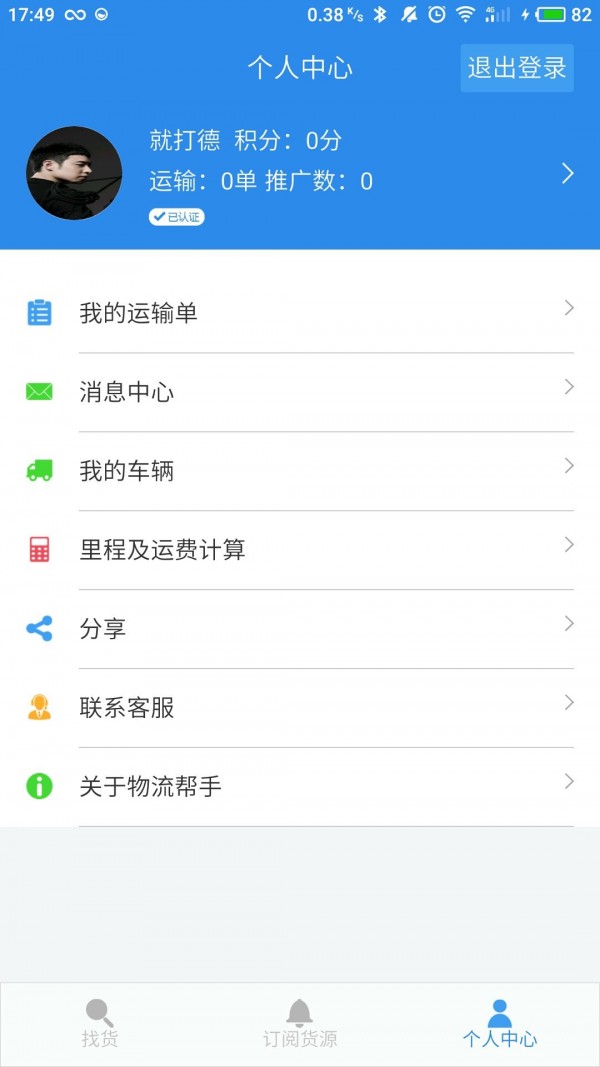Open profile details via the header arrow
This screenshot has width=600, height=1067.
click(x=567, y=174)
